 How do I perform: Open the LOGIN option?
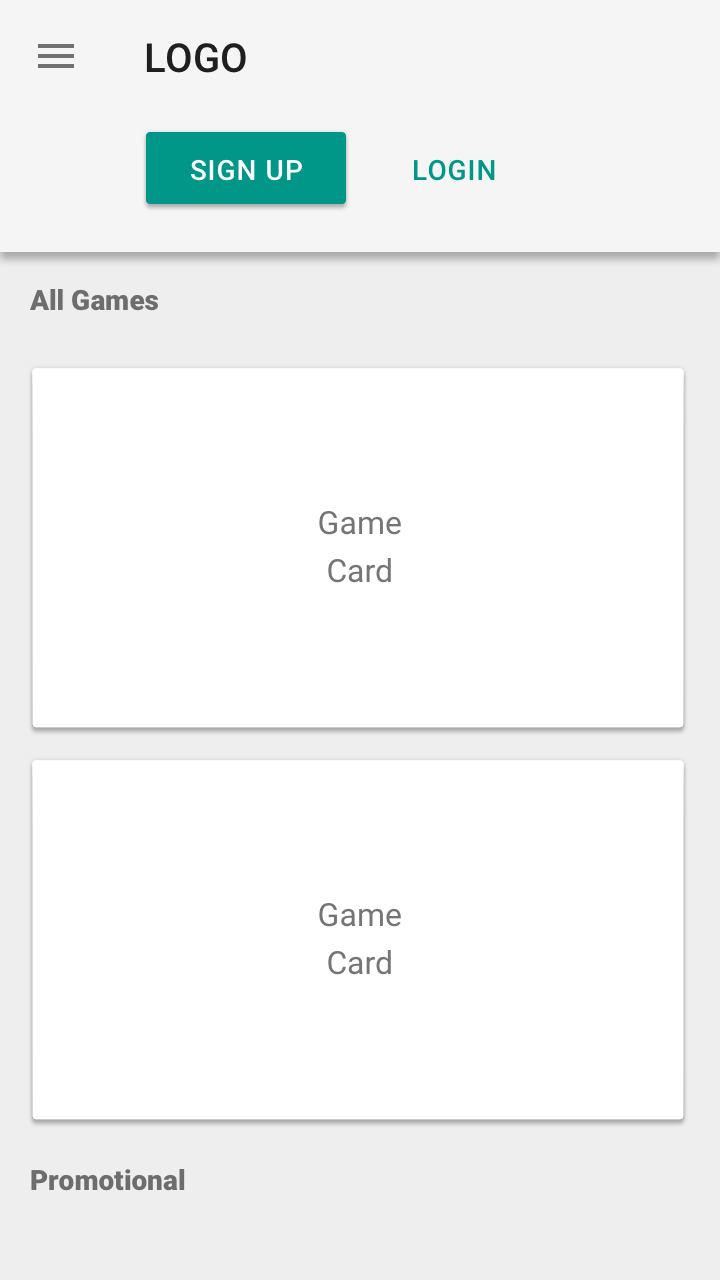click(x=454, y=170)
